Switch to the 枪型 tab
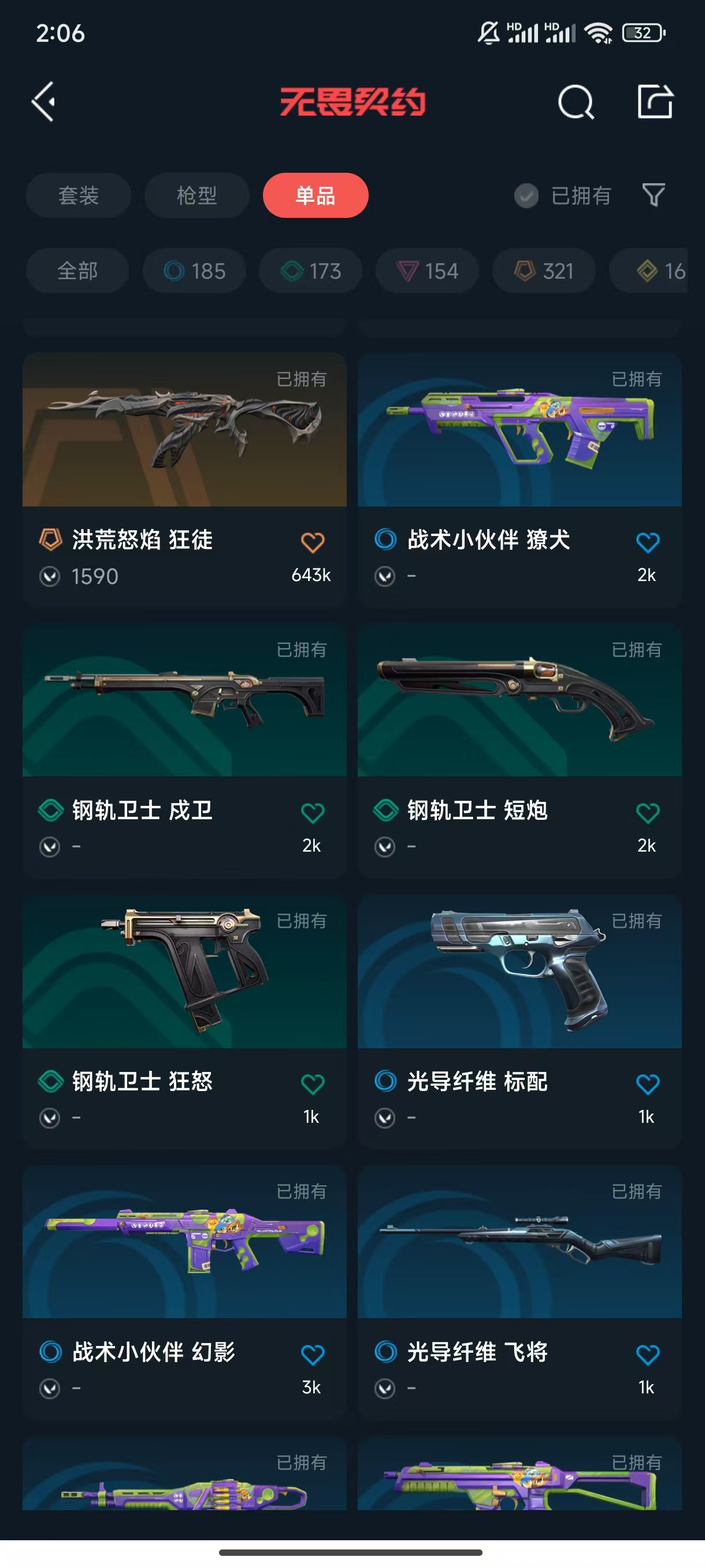705x1568 pixels. (x=196, y=195)
